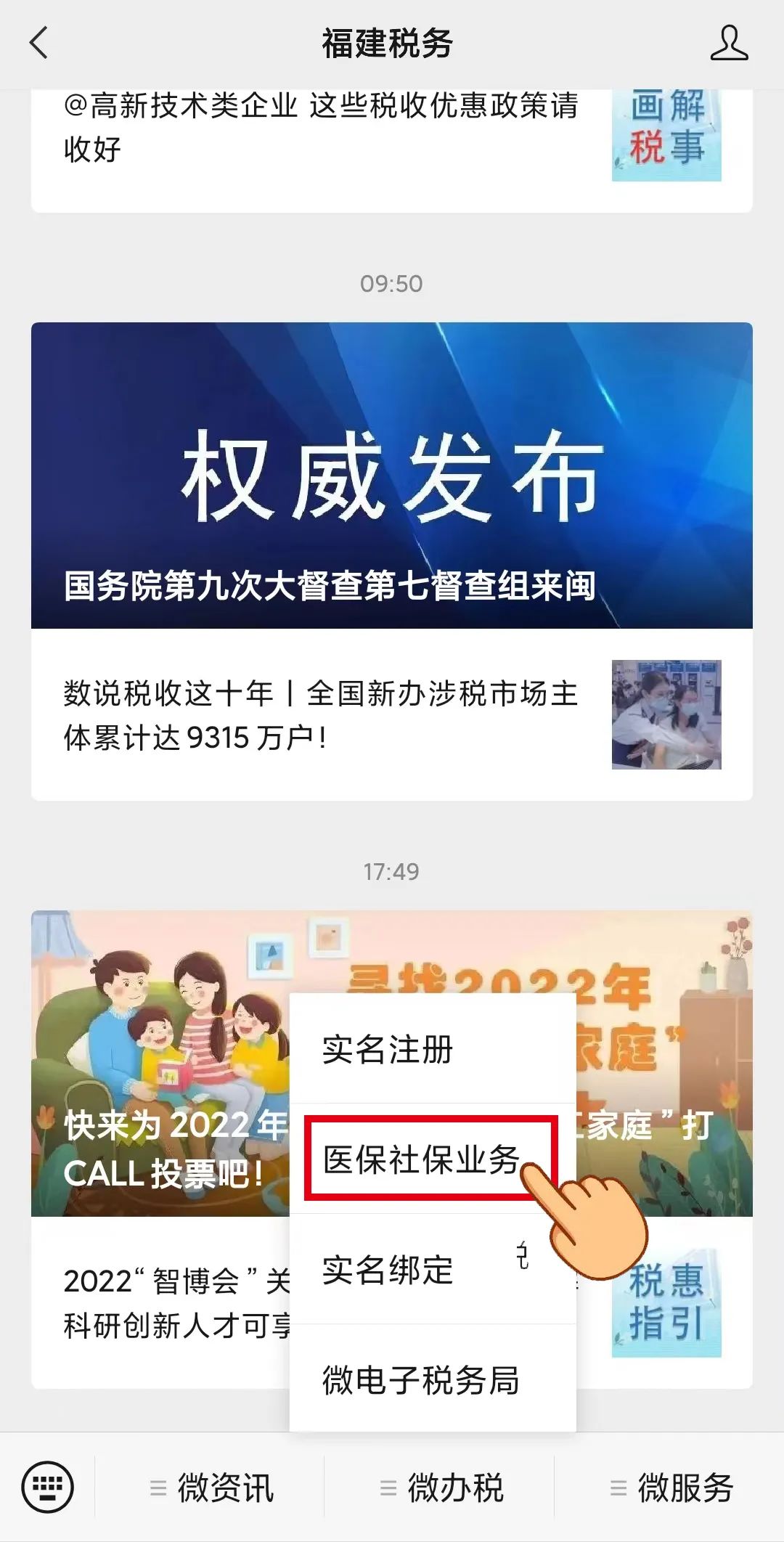Viewport: 784px width, 1542px height.
Task: Switch to keyboard input mode
Action: tap(47, 1488)
